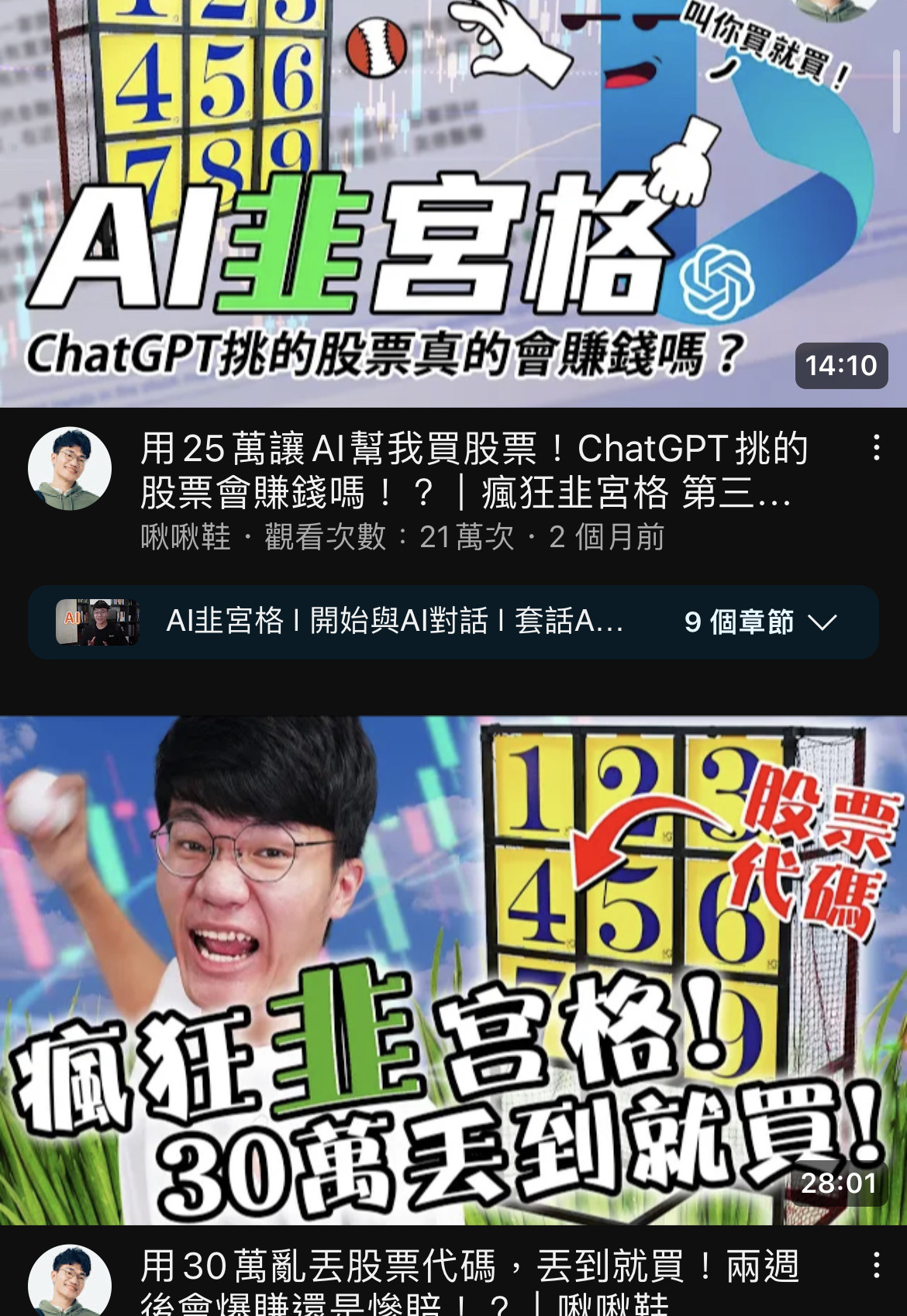
Task: Open channel avatar beside the 30萬 video
Action: (x=70, y=1283)
